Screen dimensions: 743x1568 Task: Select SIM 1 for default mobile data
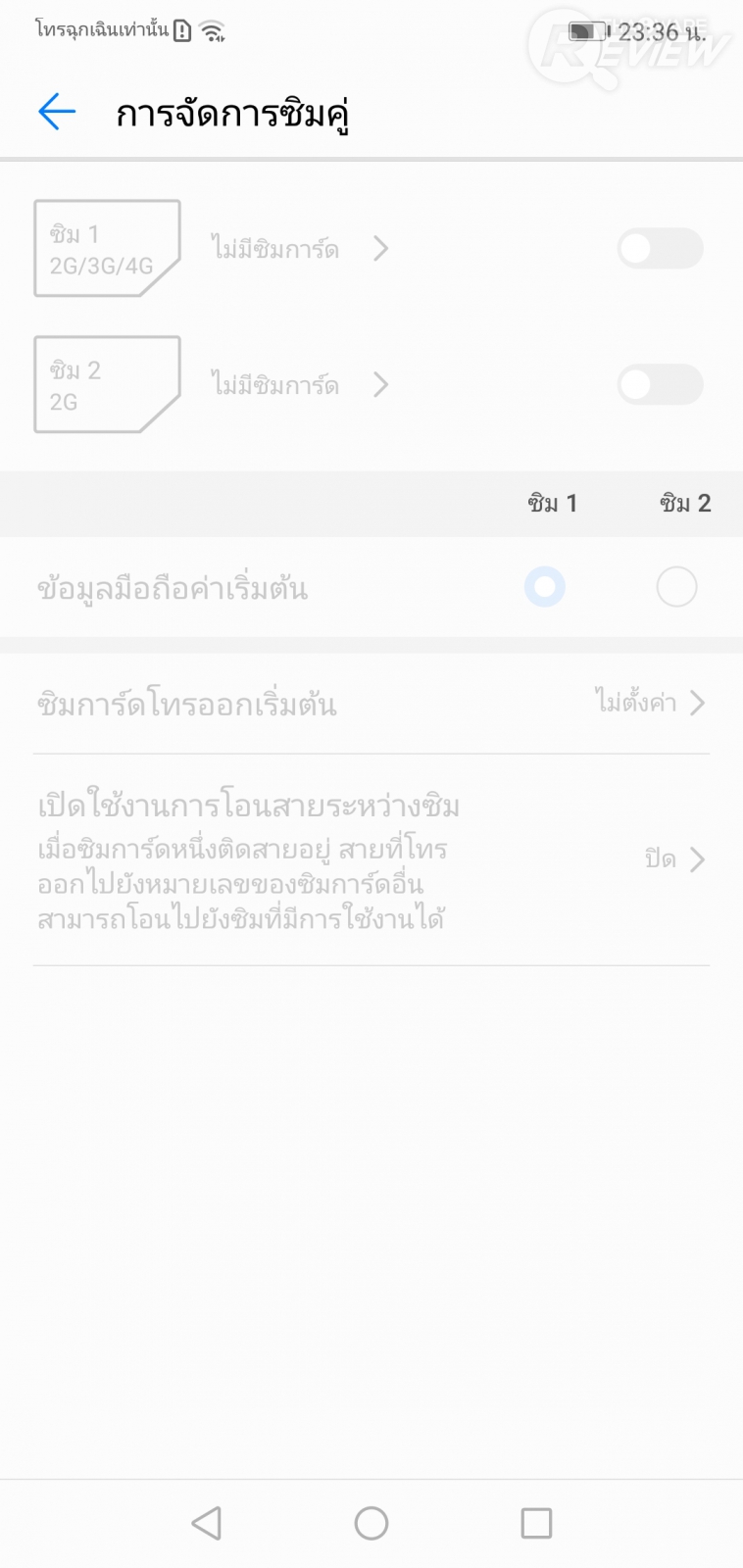pos(545,587)
